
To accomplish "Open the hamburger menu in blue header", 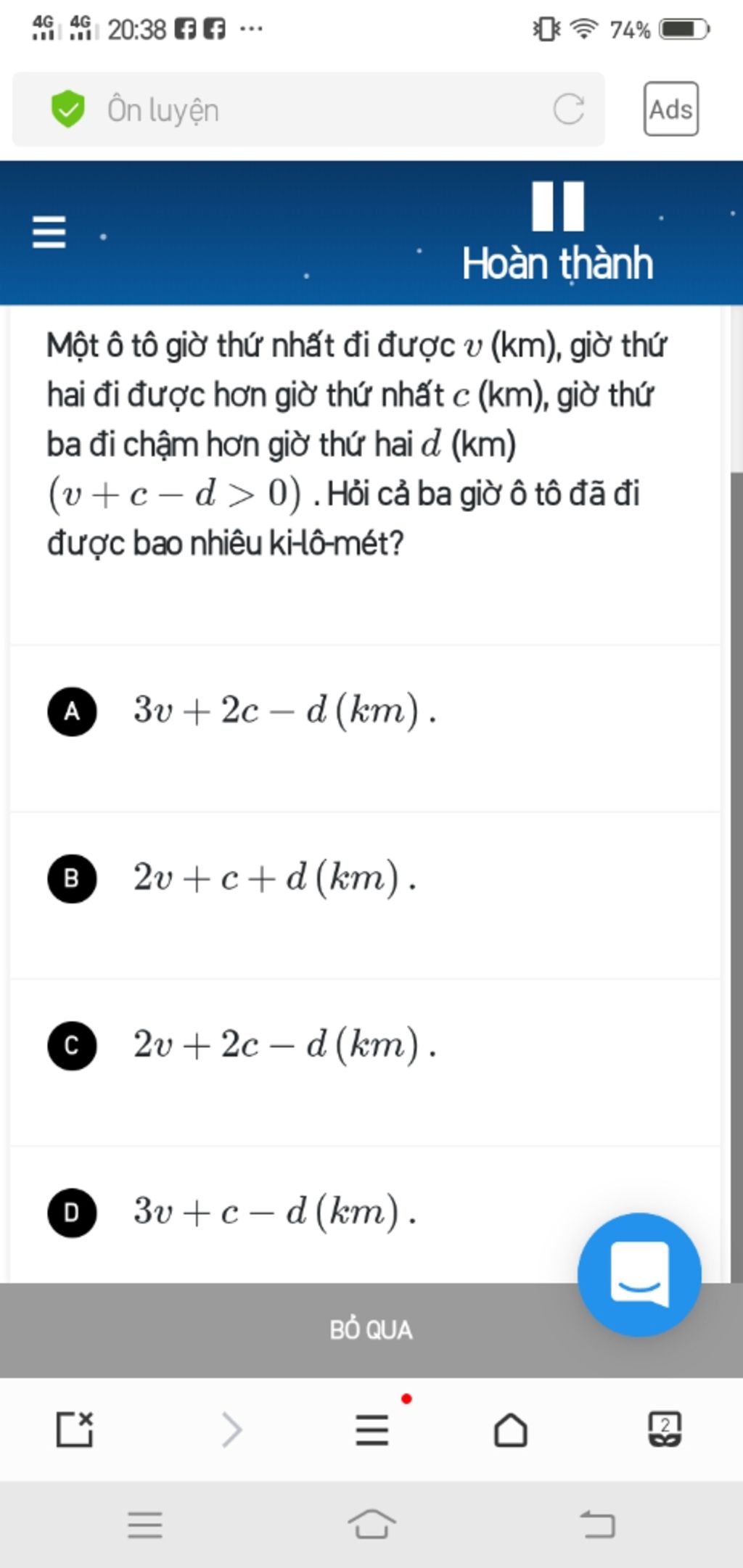I will pos(49,232).
